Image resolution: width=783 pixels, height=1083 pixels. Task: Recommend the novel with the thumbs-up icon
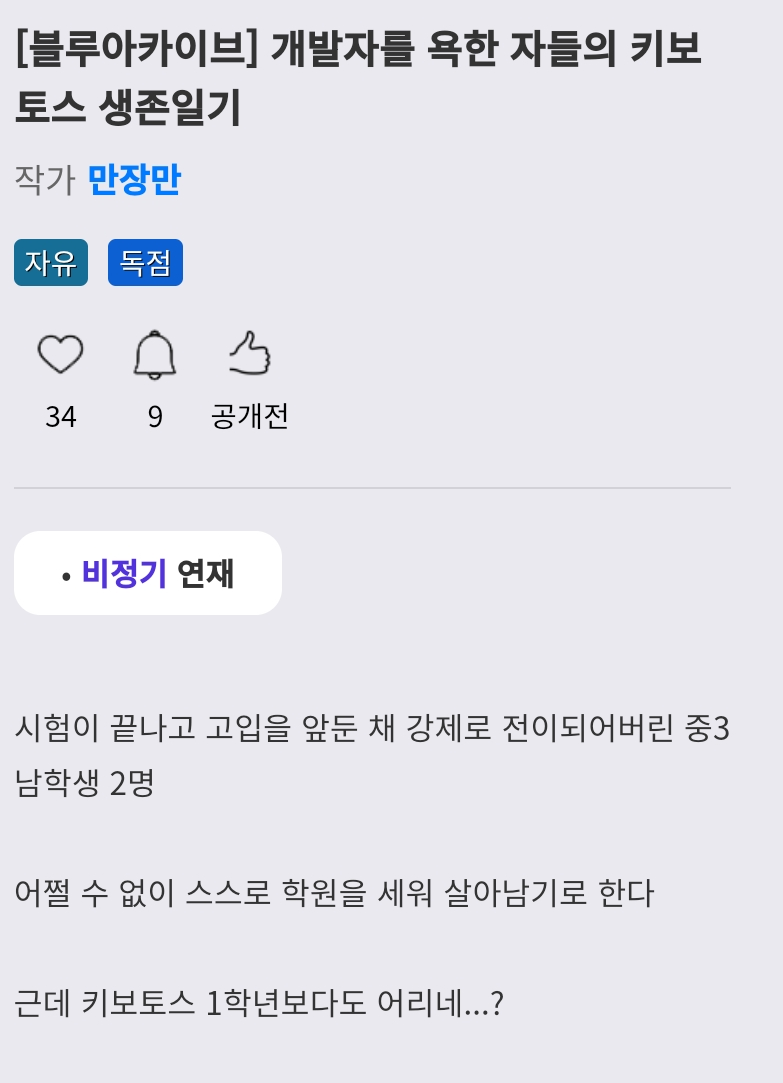click(250, 355)
